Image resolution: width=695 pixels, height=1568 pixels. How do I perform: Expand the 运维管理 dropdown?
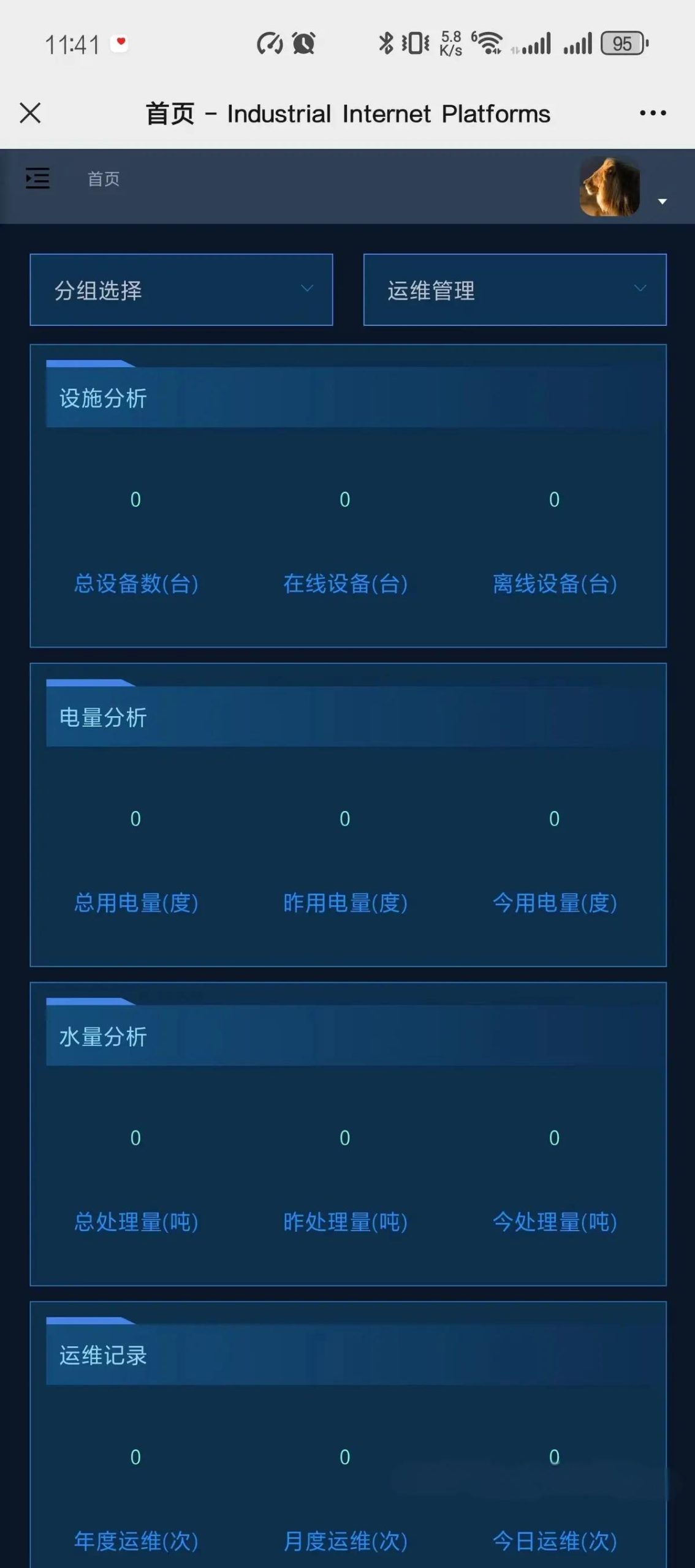pos(514,290)
